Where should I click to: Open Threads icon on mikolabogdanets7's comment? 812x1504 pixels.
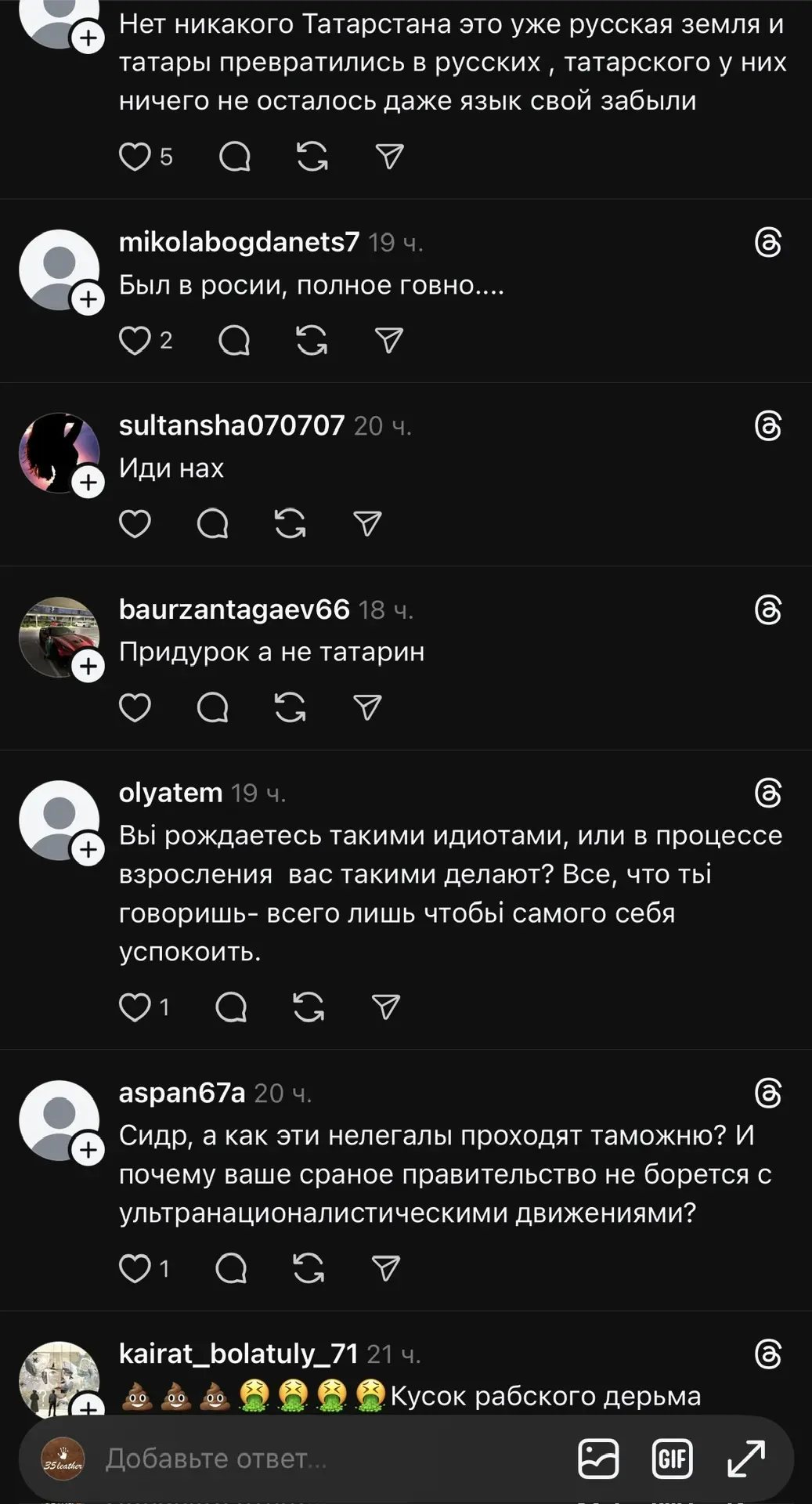point(767,243)
